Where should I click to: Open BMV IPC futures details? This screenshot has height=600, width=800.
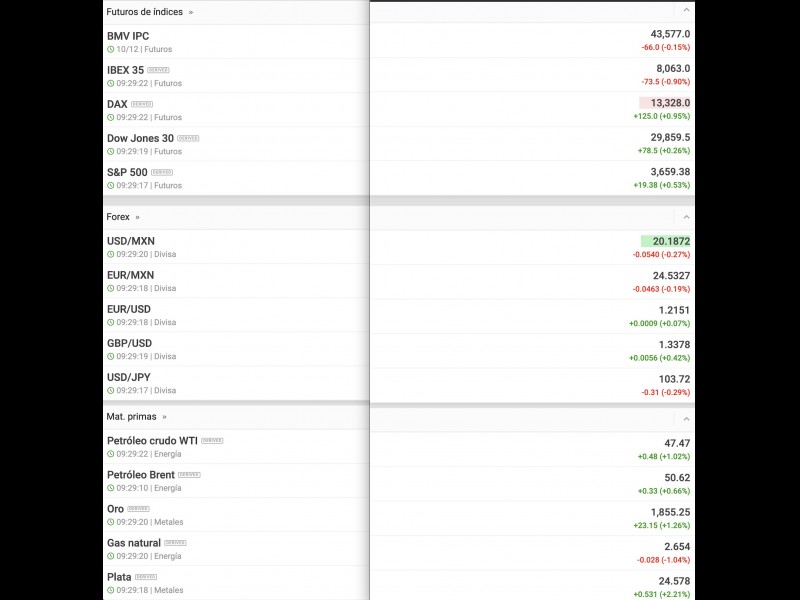[128, 36]
